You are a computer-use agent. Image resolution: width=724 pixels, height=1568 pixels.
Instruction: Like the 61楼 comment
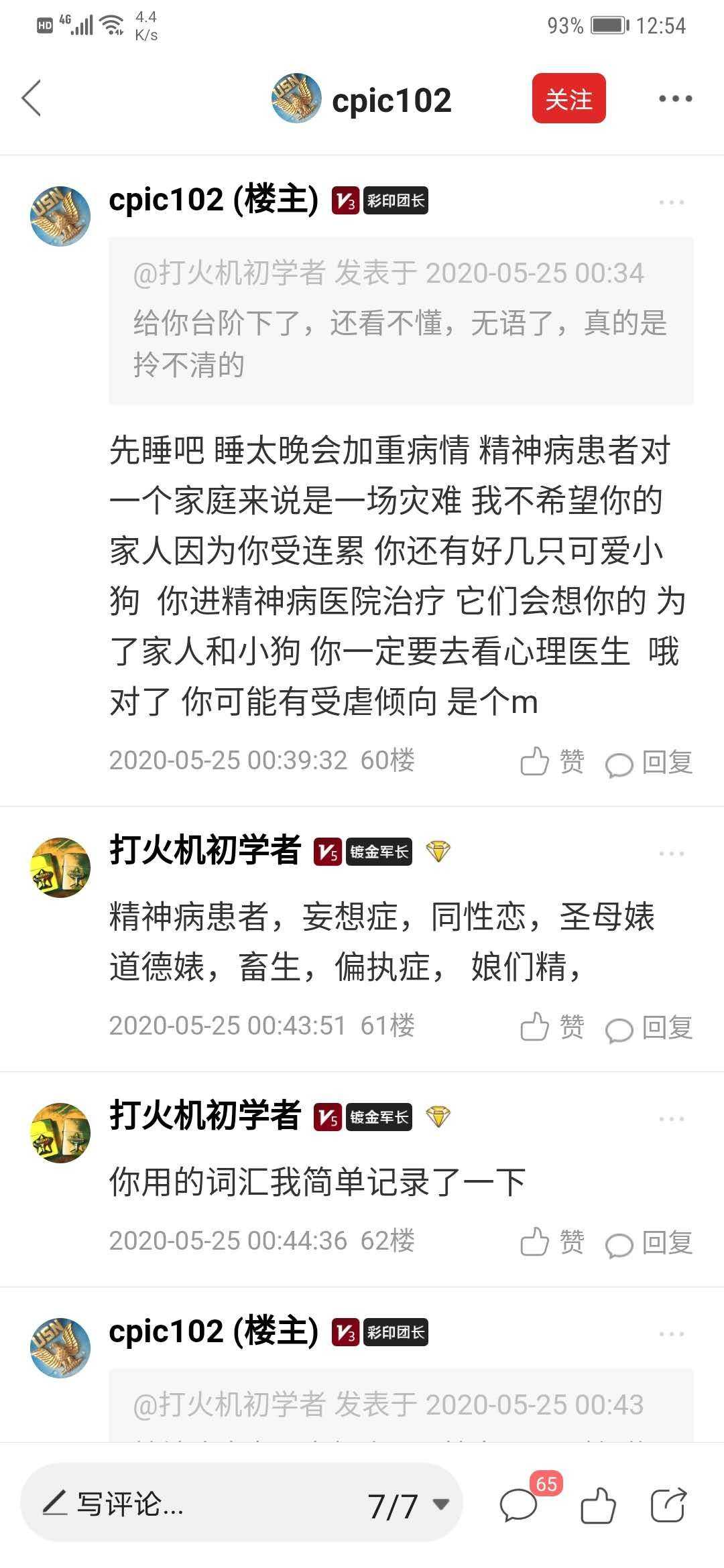click(552, 1027)
